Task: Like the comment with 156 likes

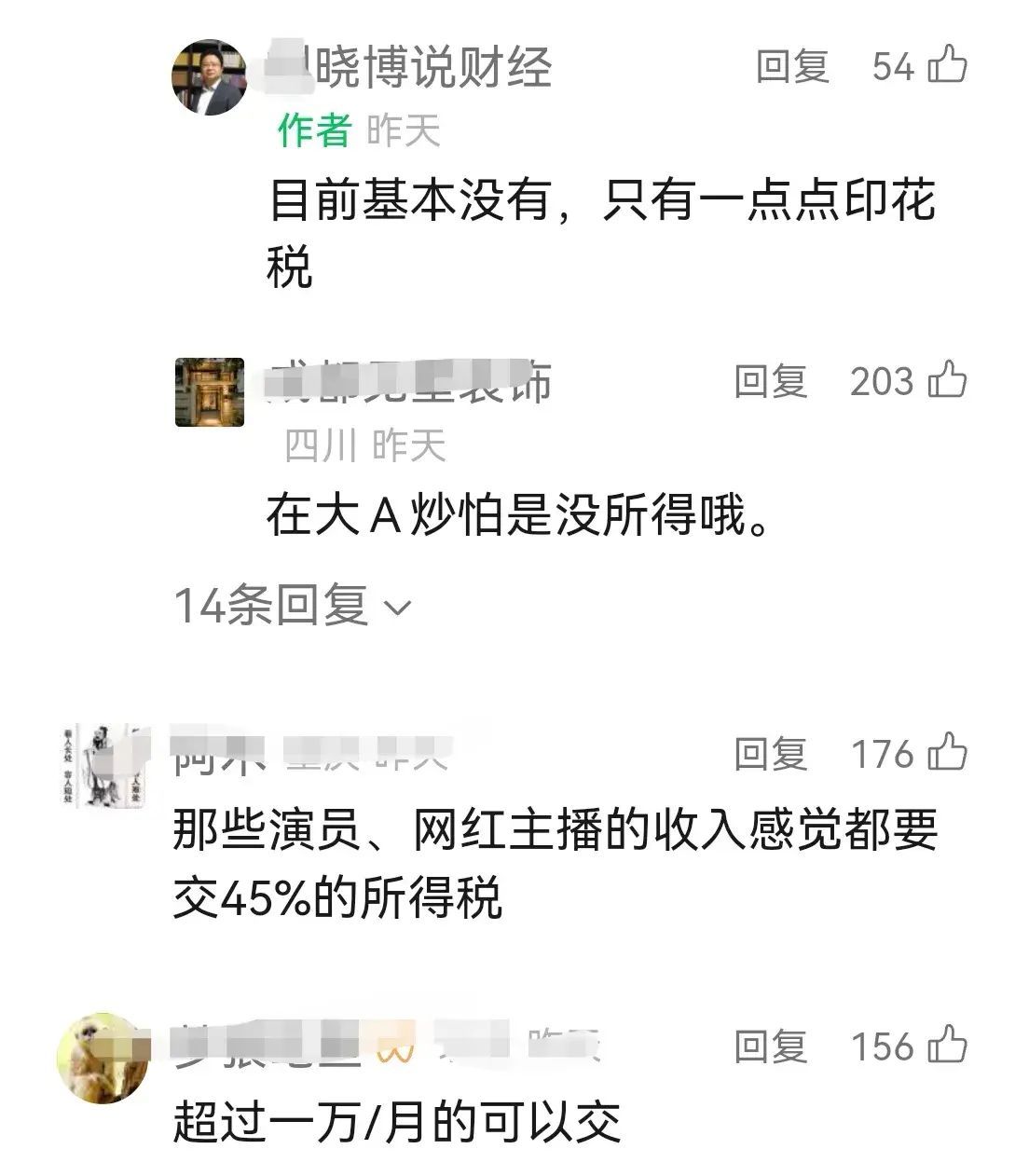Action: point(948,1046)
